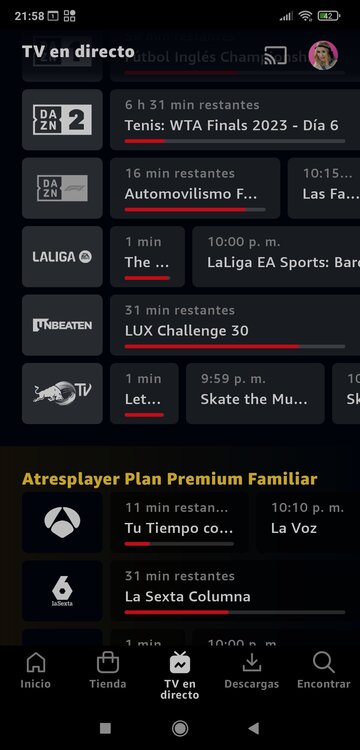This screenshot has height=750, width=360.
Task: Select the Red Bull TV channel
Action: click(x=62, y=393)
